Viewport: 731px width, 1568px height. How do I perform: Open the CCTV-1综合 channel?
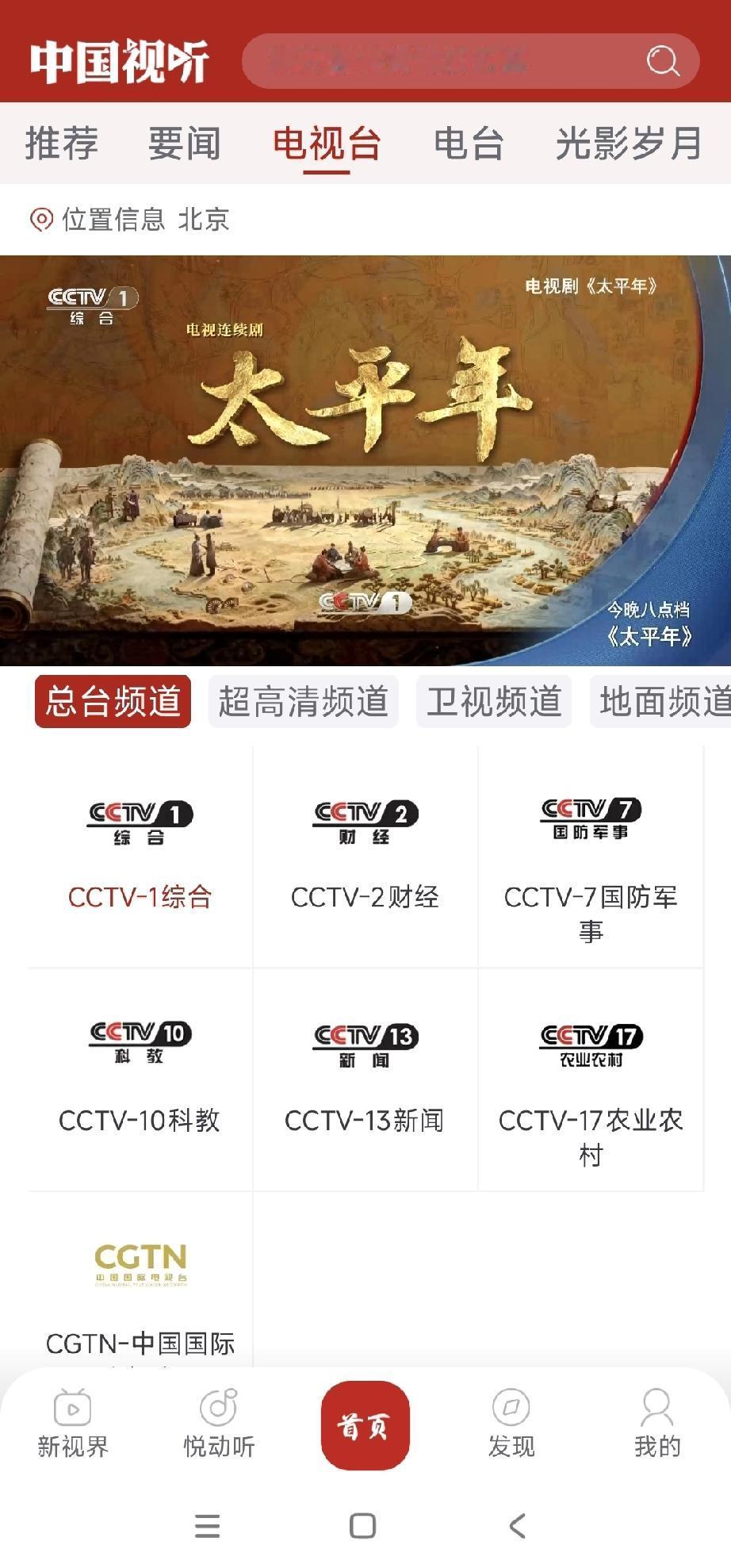pyautogui.click(x=140, y=857)
